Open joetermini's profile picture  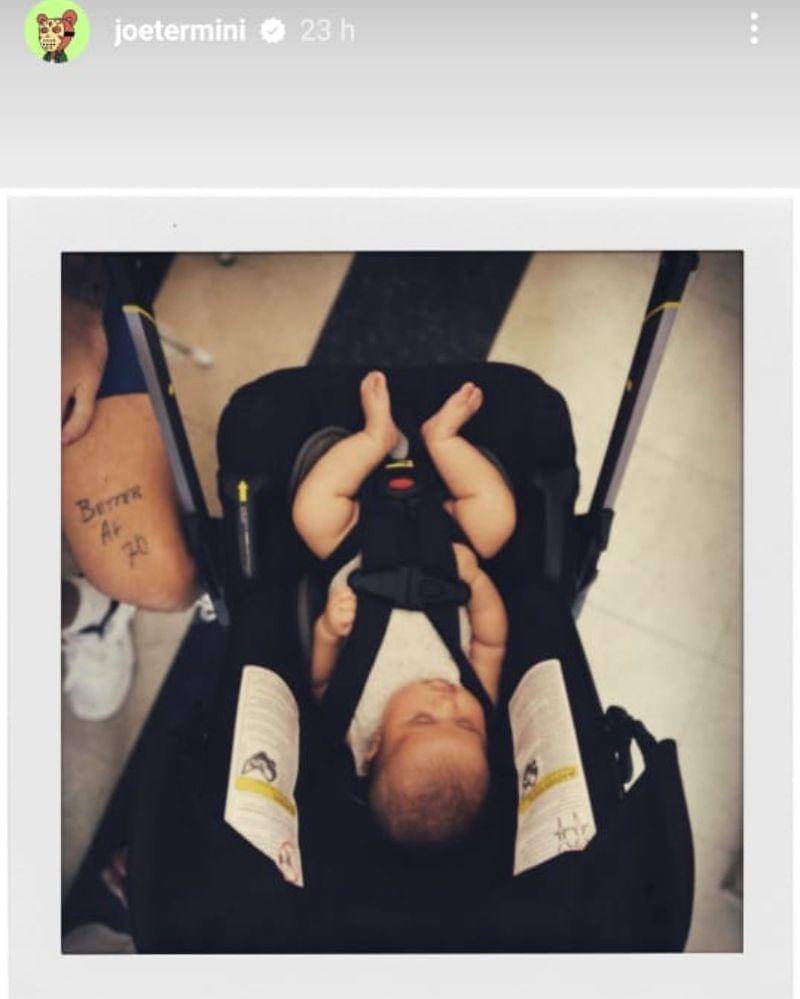pyautogui.click(x=57, y=31)
